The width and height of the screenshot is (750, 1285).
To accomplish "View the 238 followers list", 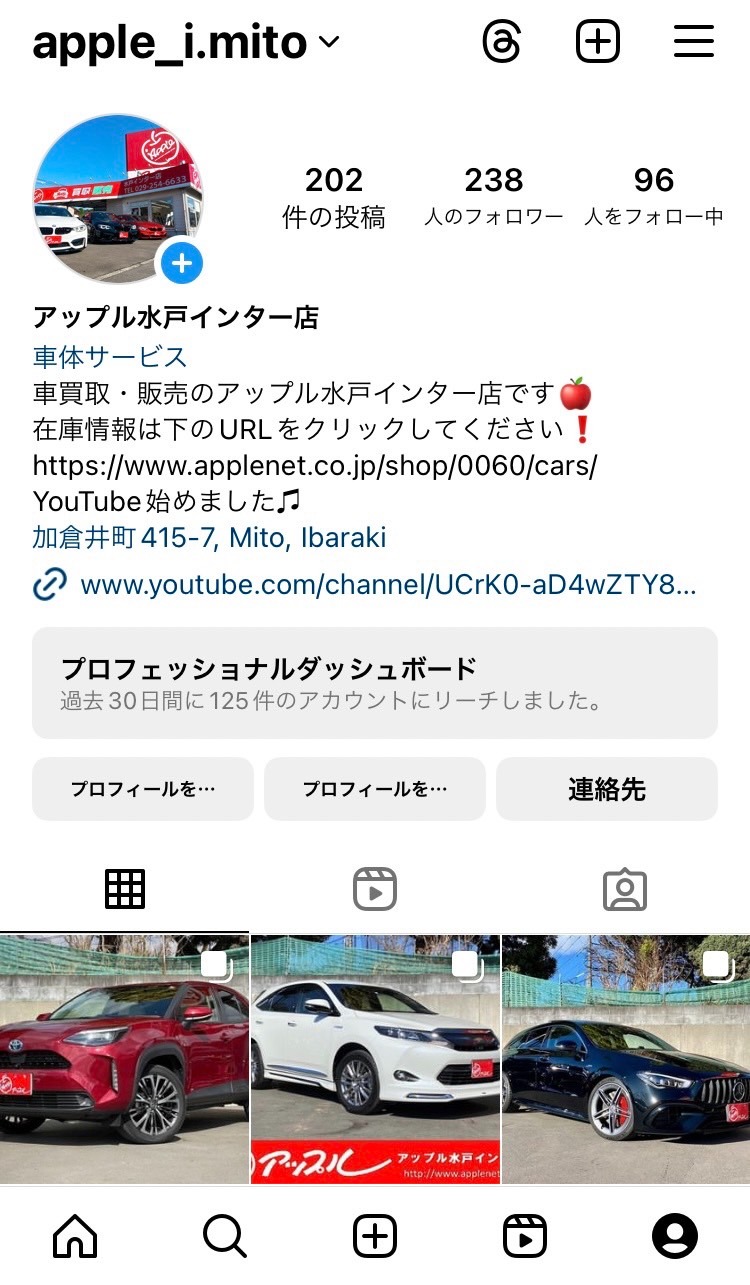I will click(494, 196).
